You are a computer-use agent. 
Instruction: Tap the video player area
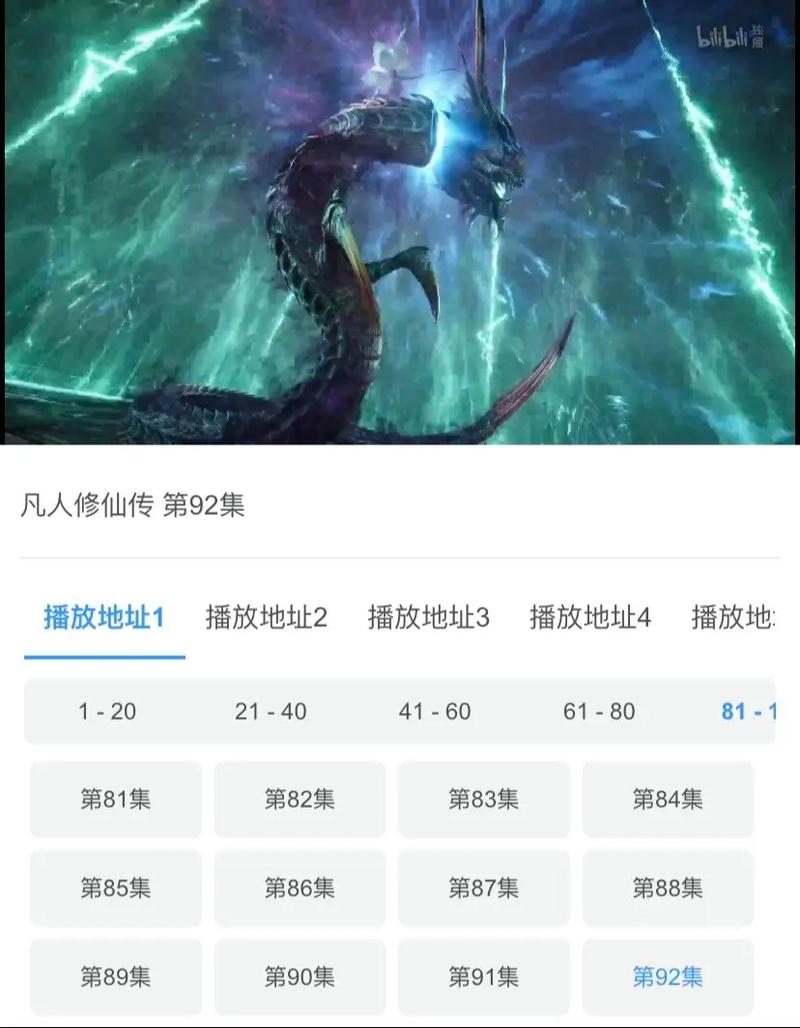pyautogui.click(x=400, y=222)
